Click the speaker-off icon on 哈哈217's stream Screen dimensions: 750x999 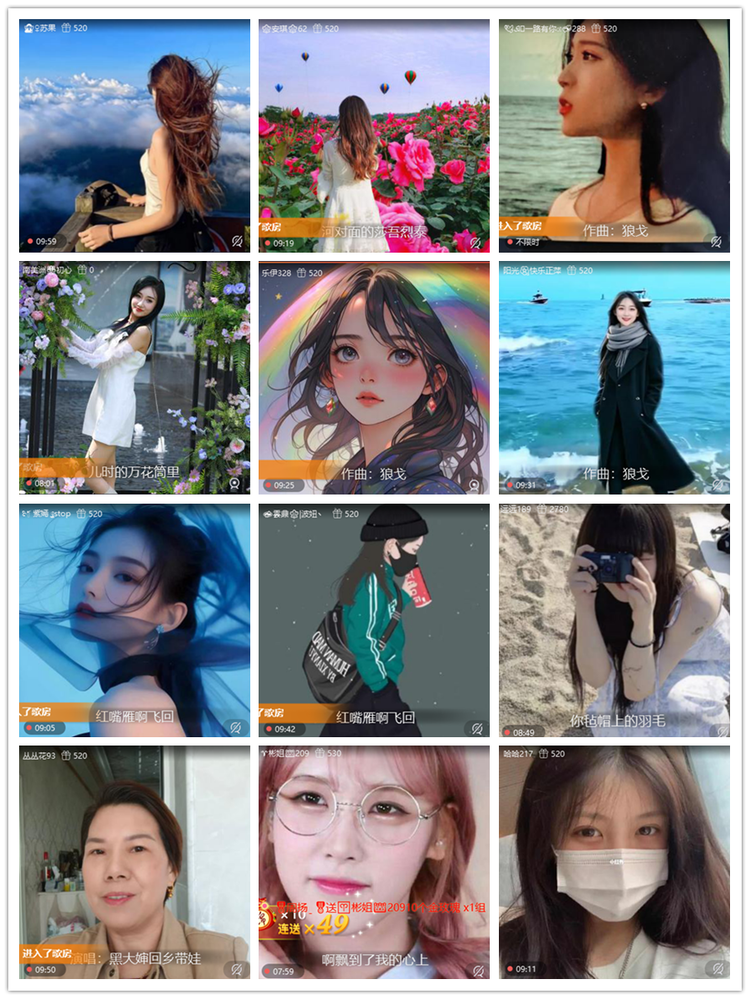coord(717,971)
